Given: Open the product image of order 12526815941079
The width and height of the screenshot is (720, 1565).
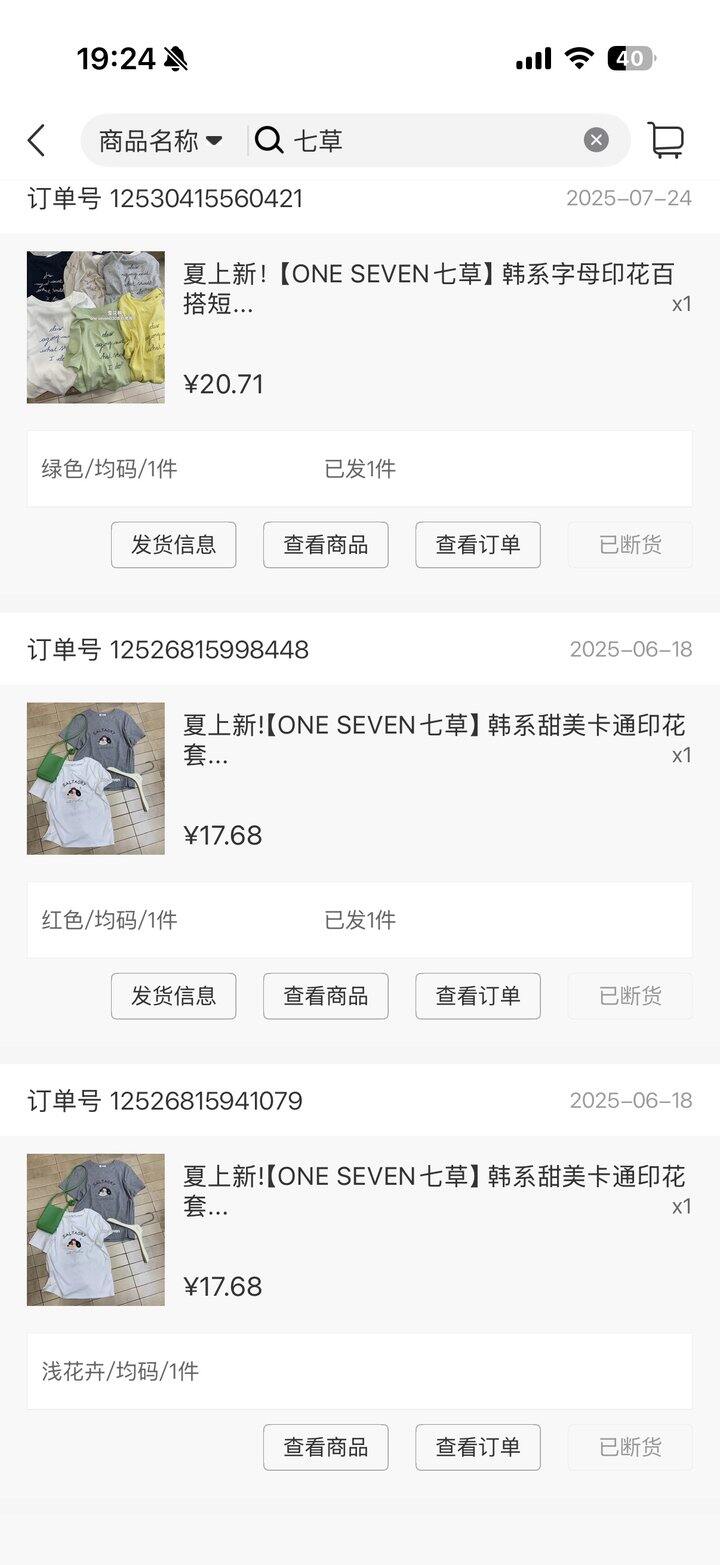Looking at the screenshot, I should [96, 1230].
